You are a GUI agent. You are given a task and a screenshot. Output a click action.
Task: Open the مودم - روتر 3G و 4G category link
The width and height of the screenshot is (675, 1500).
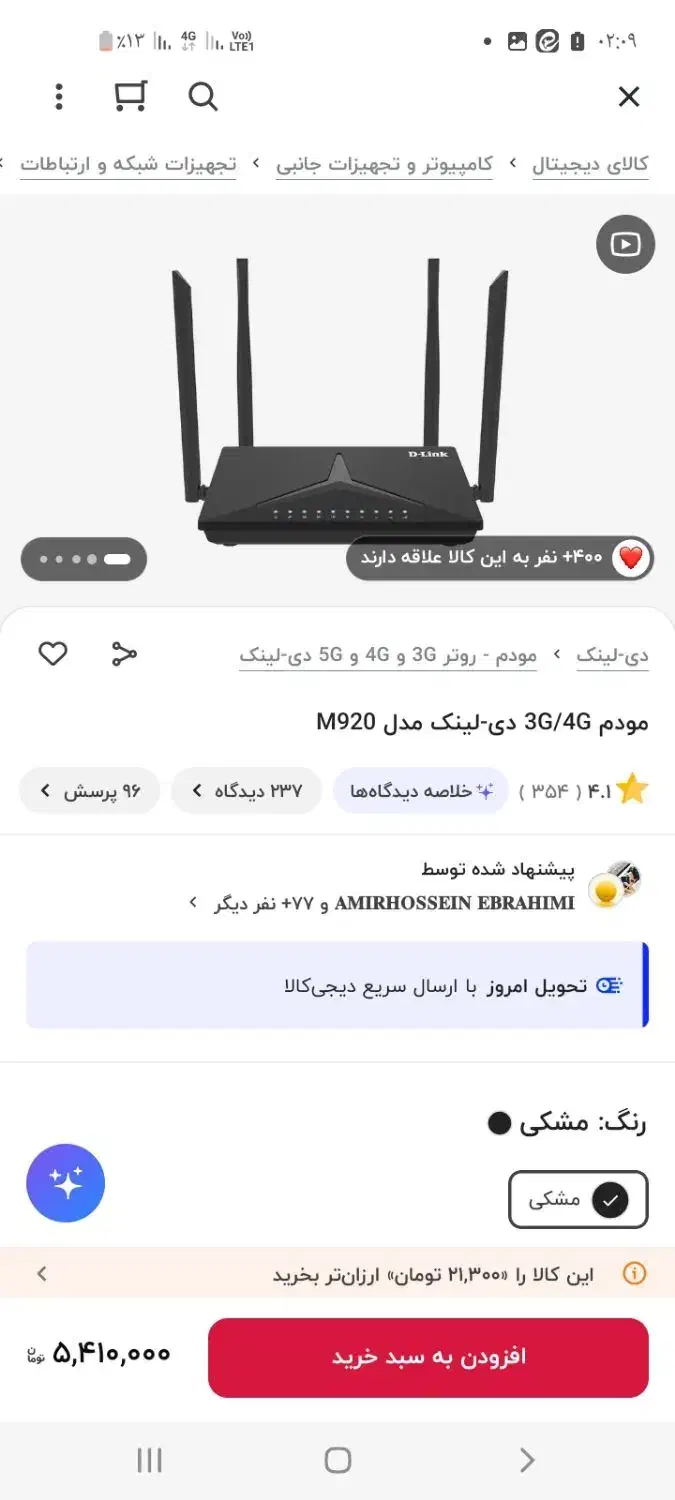[388, 656]
